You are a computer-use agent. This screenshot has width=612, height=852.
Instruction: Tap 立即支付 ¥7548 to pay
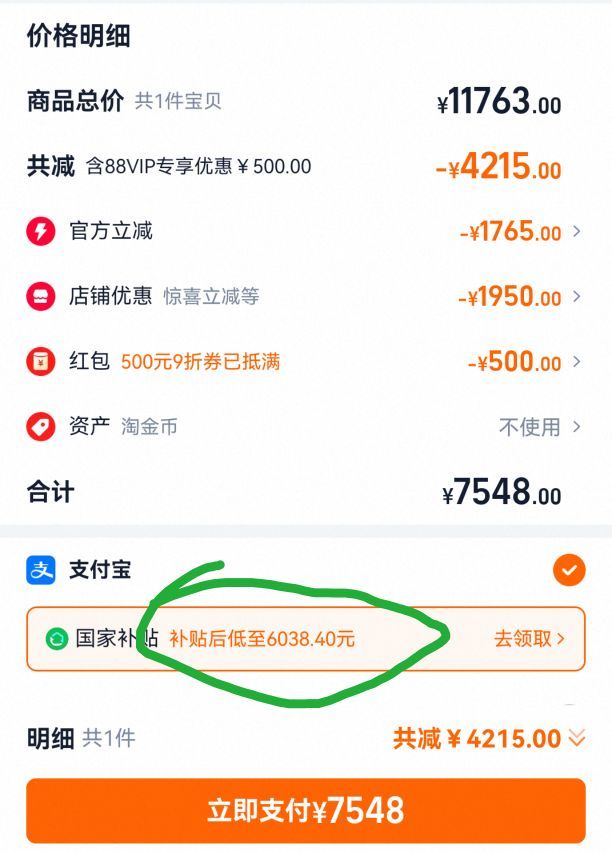click(x=305, y=810)
